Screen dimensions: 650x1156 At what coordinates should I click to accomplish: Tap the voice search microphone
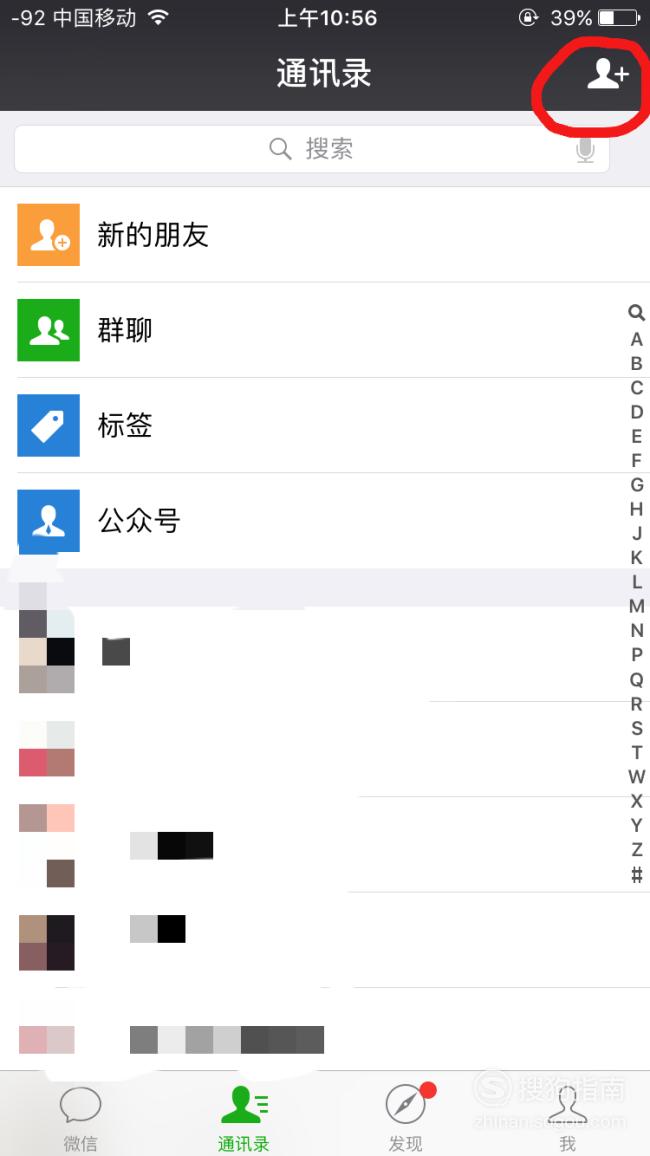point(585,150)
